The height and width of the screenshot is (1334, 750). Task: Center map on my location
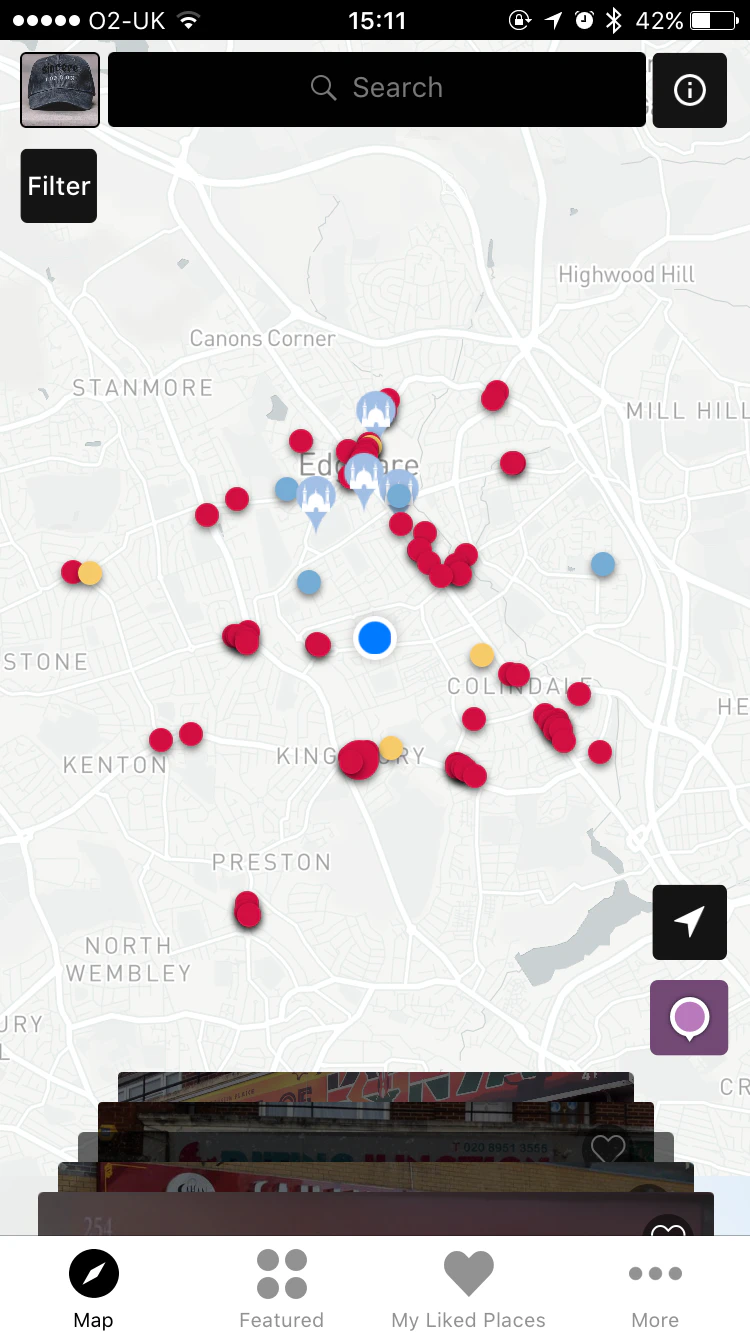(x=690, y=922)
